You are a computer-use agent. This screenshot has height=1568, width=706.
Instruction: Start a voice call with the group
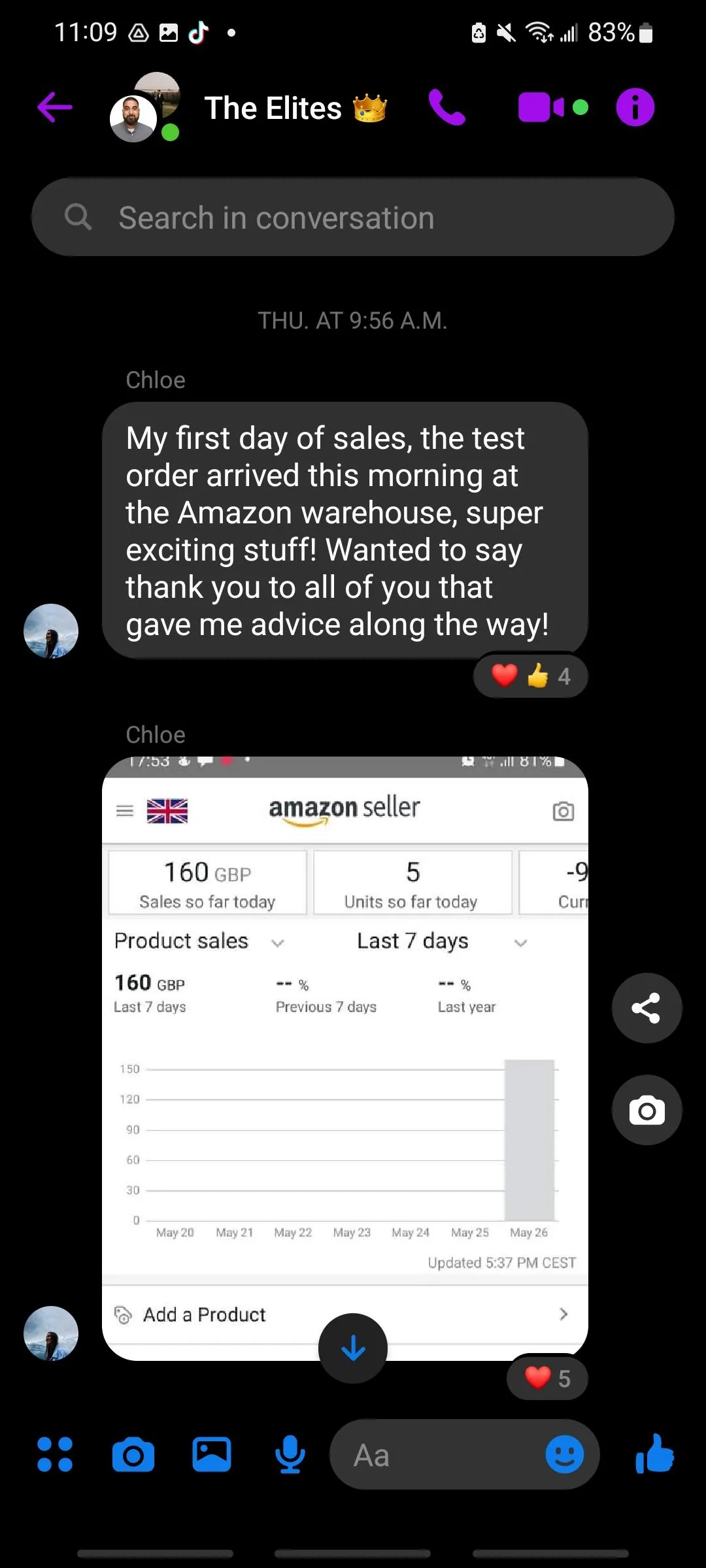(x=447, y=107)
